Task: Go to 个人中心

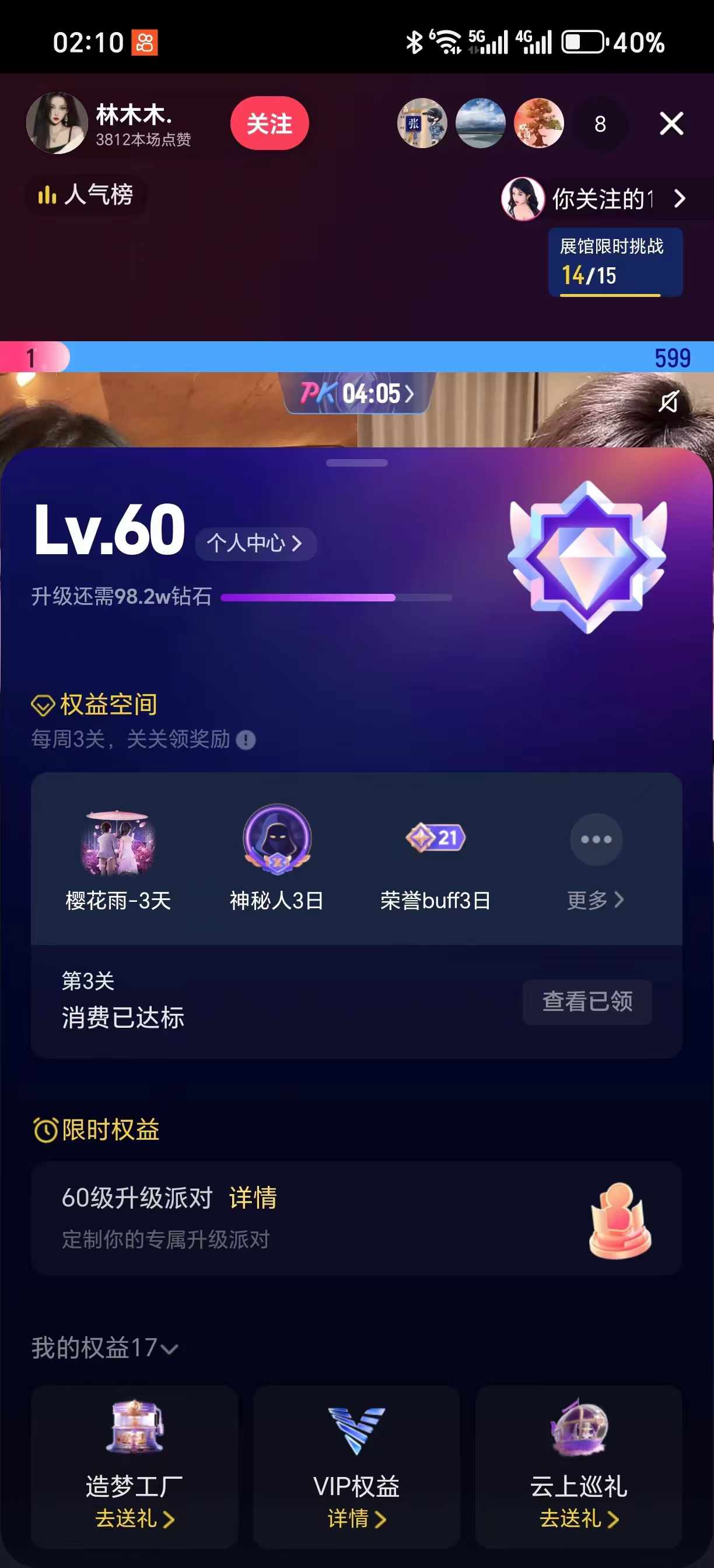Action: coord(255,543)
